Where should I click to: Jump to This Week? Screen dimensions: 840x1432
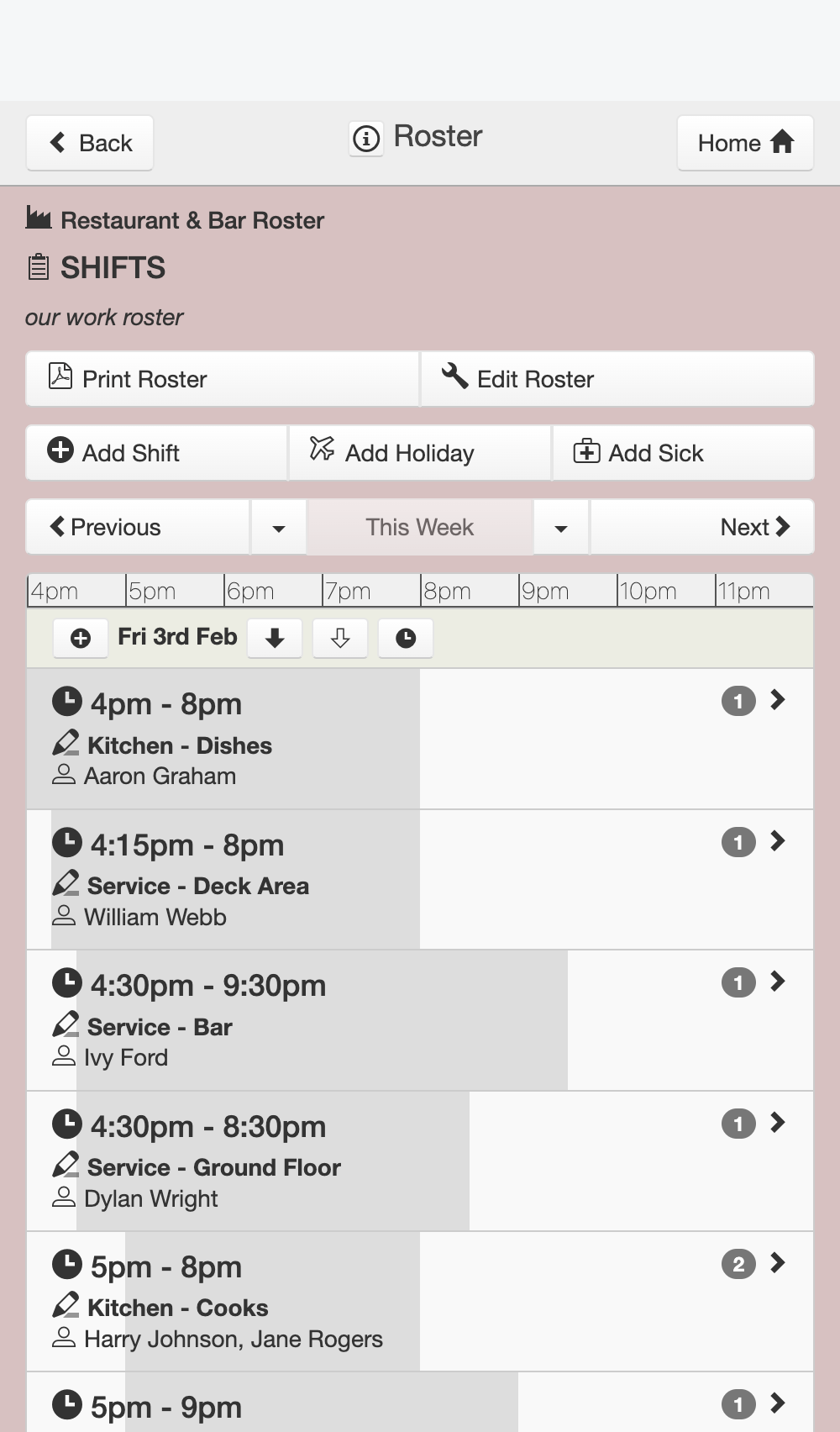[x=420, y=527]
